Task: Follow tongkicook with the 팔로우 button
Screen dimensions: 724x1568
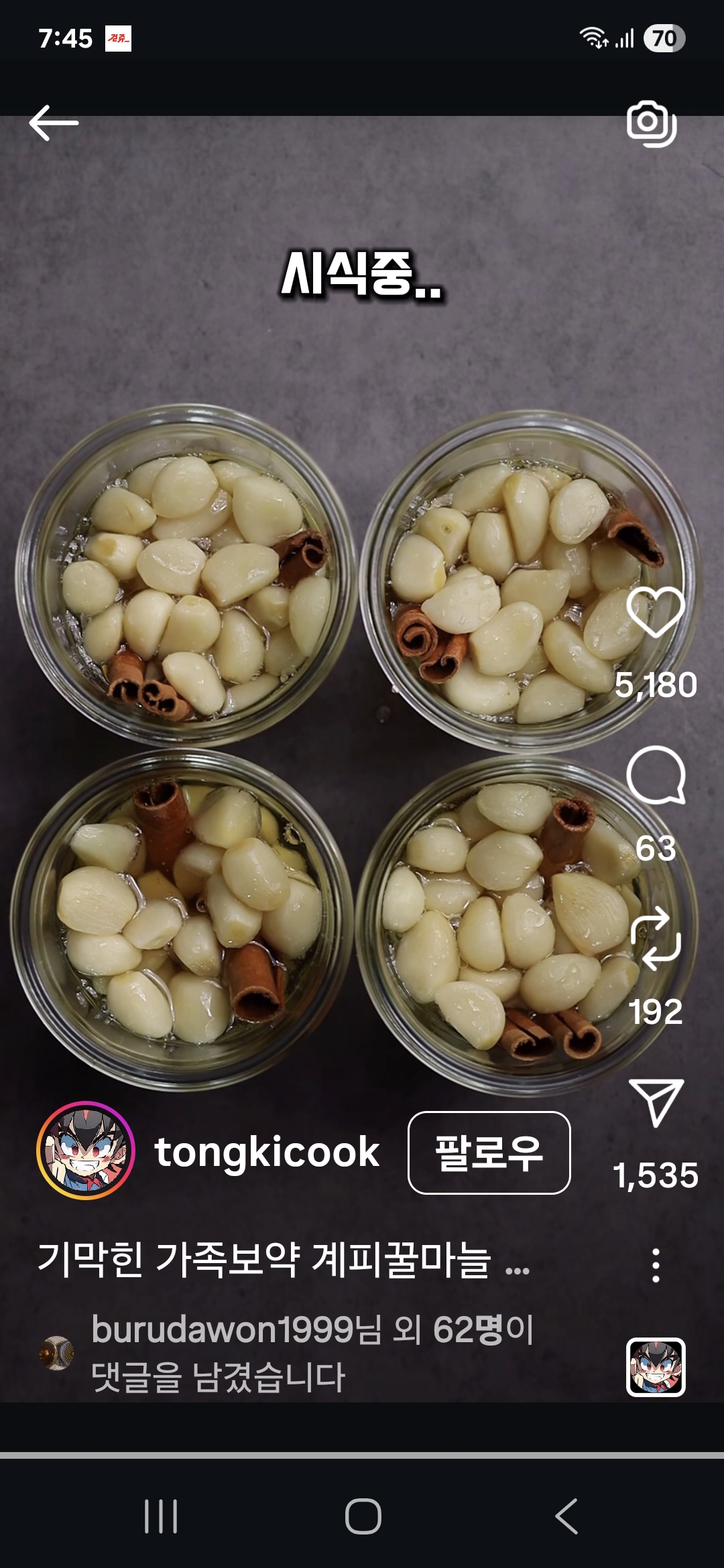Action: 489,1153
